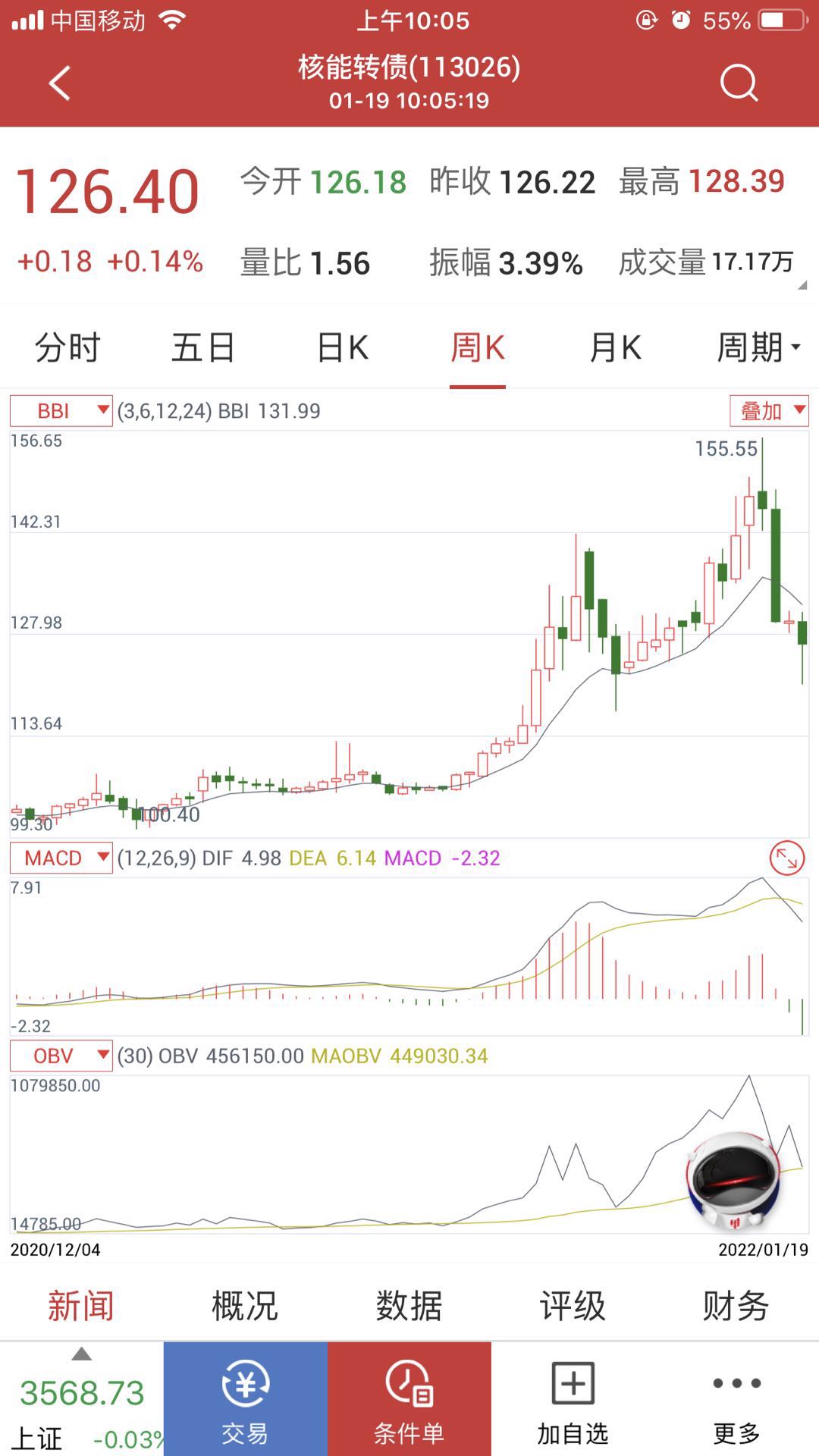Open the 财务 finance tab
Viewport: 819px width, 1456px height.
click(x=736, y=1306)
